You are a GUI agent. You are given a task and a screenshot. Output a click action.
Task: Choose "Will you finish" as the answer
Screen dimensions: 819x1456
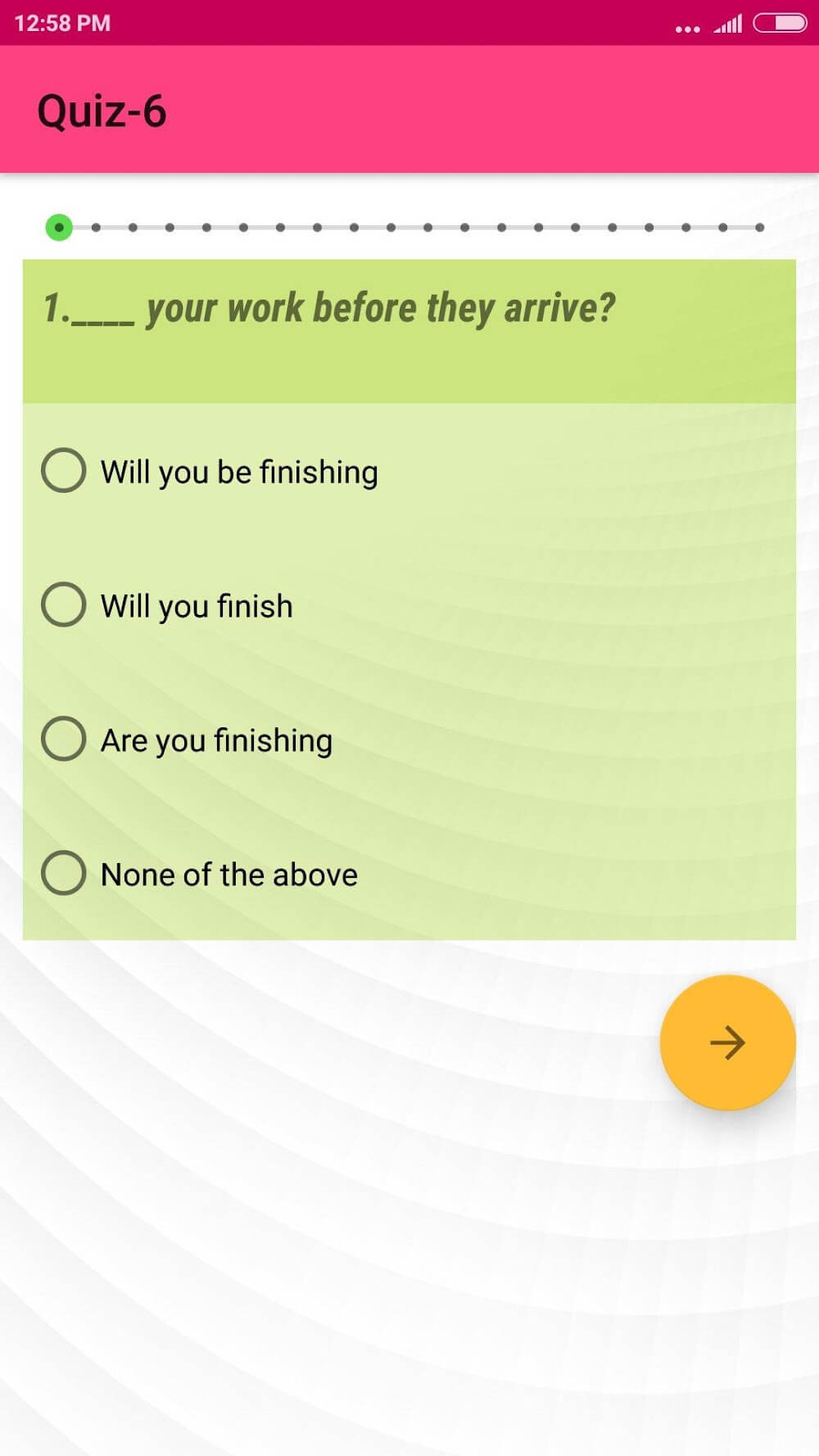(64, 604)
